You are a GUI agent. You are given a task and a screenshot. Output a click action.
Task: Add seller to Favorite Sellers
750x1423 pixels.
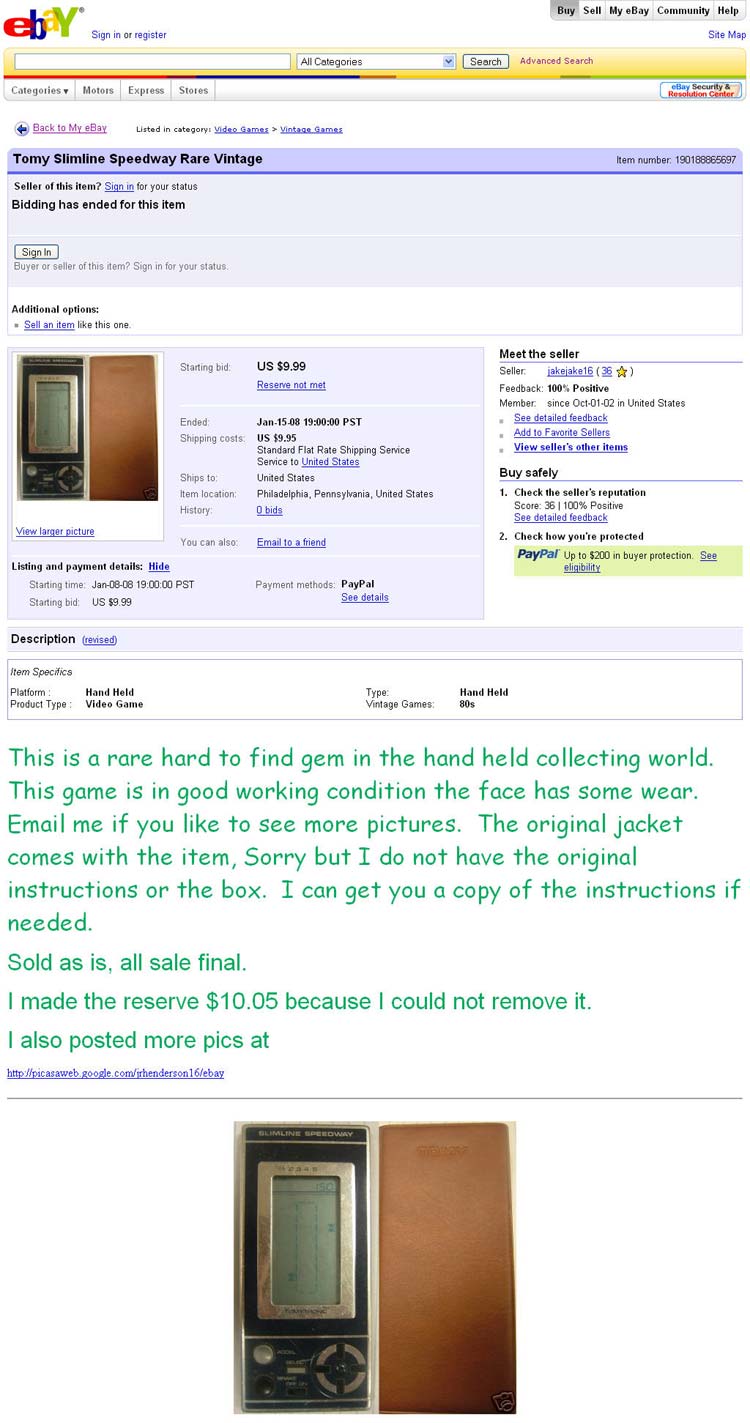(562, 432)
